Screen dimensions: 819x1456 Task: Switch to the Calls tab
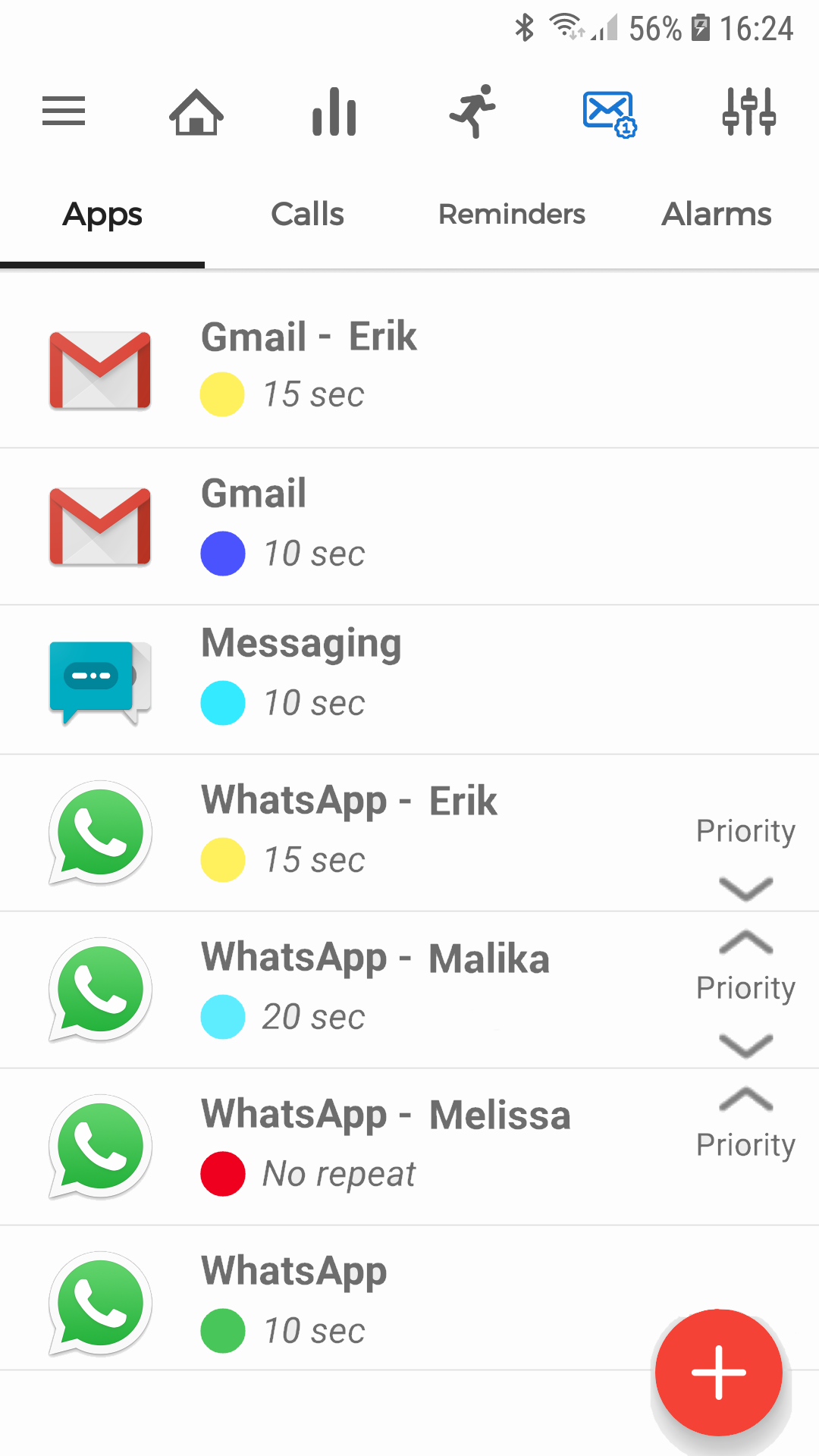[306, 215]
